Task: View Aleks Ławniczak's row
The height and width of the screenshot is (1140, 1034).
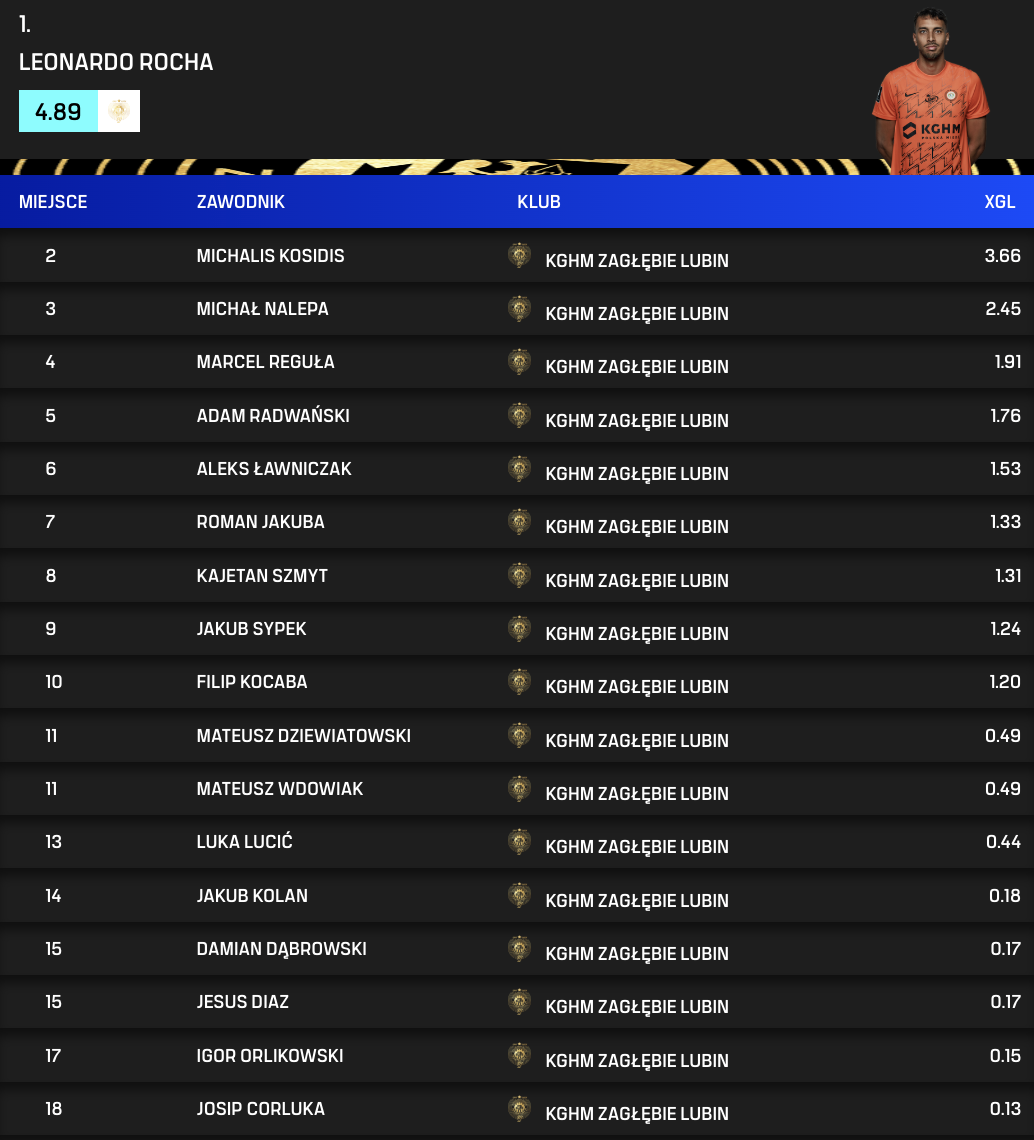Action: pos(274,469)
